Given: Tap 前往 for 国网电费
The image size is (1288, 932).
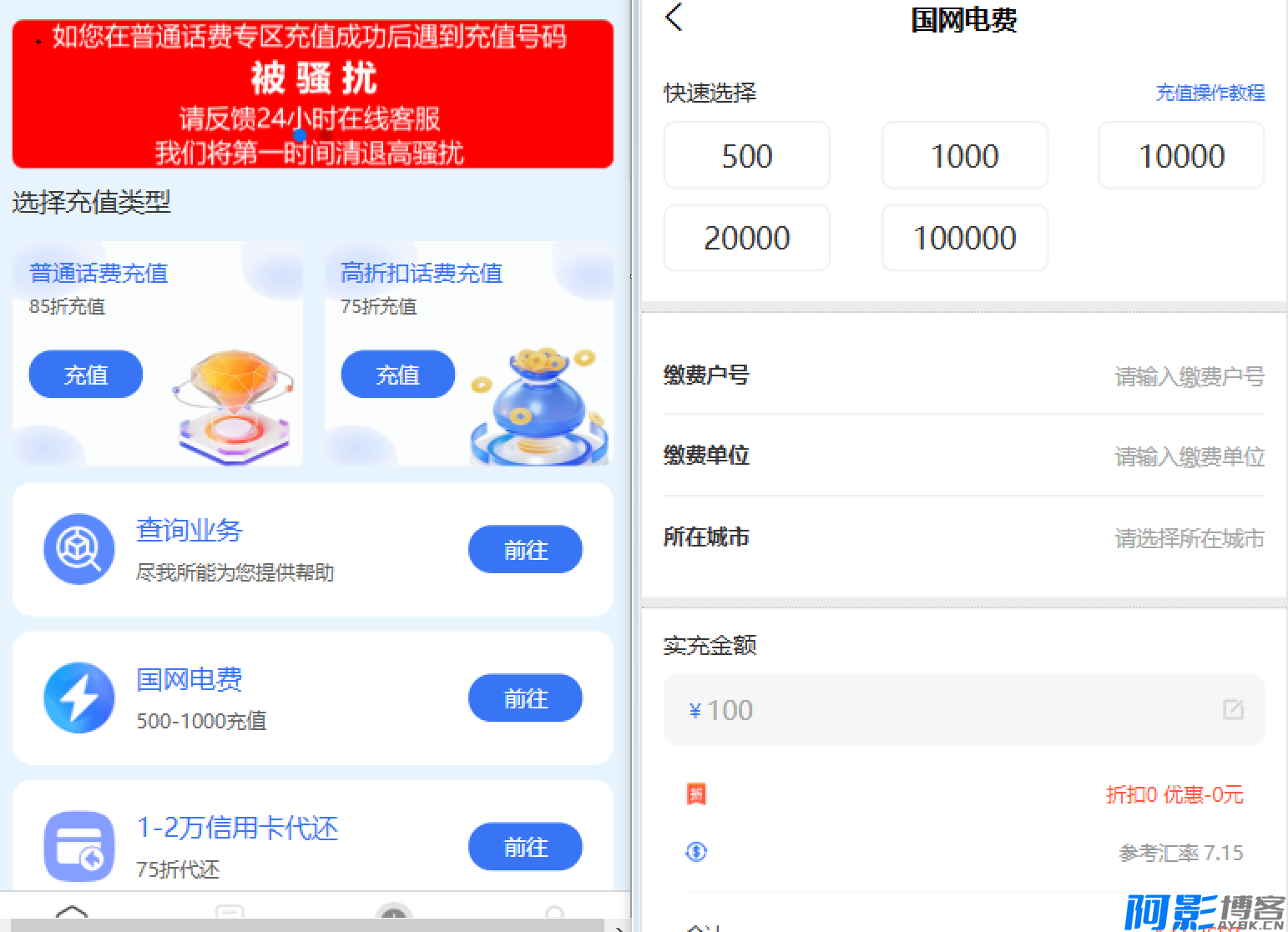Looking at the screenshot, I should [525, 698].
